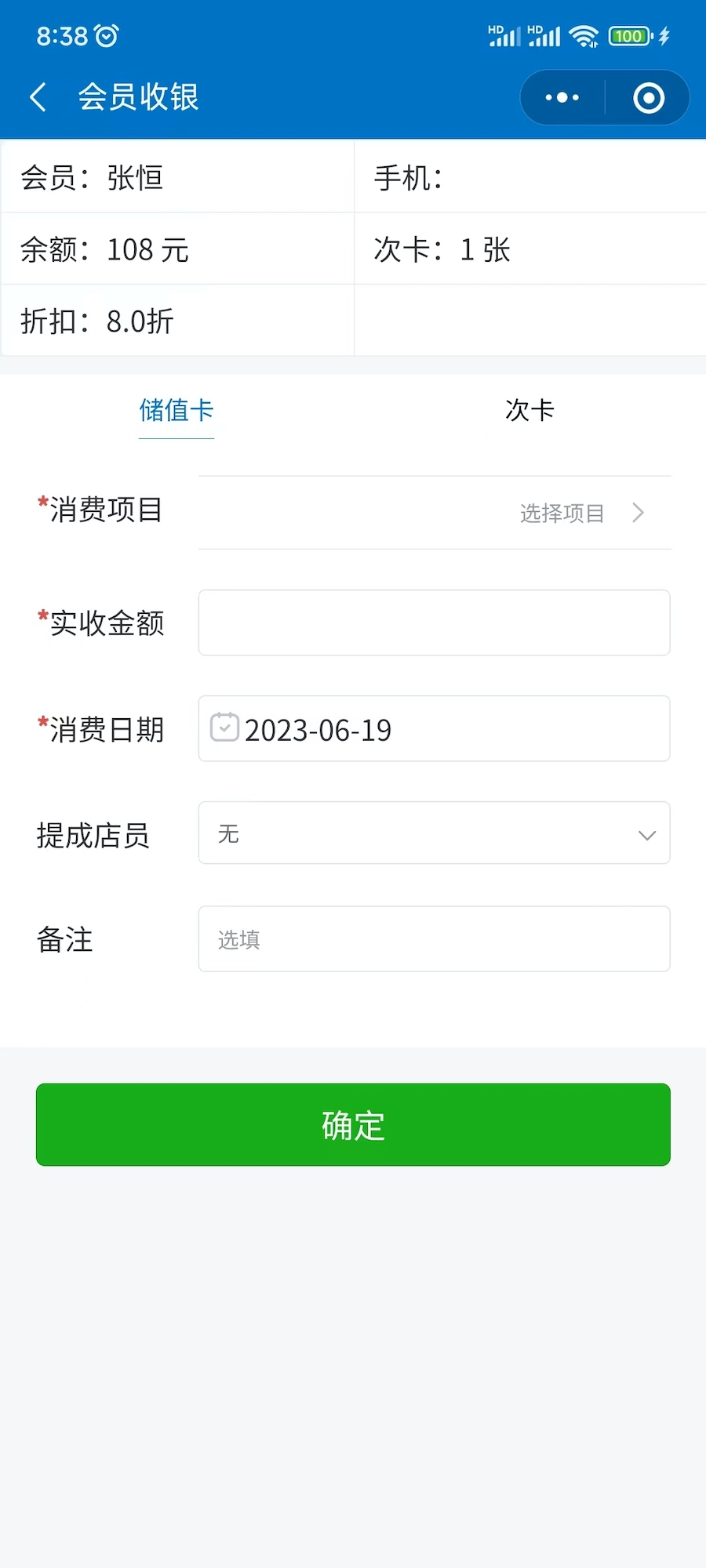
Task: Tap the back arrow to leave 会员收银
Action: [37, 96]
